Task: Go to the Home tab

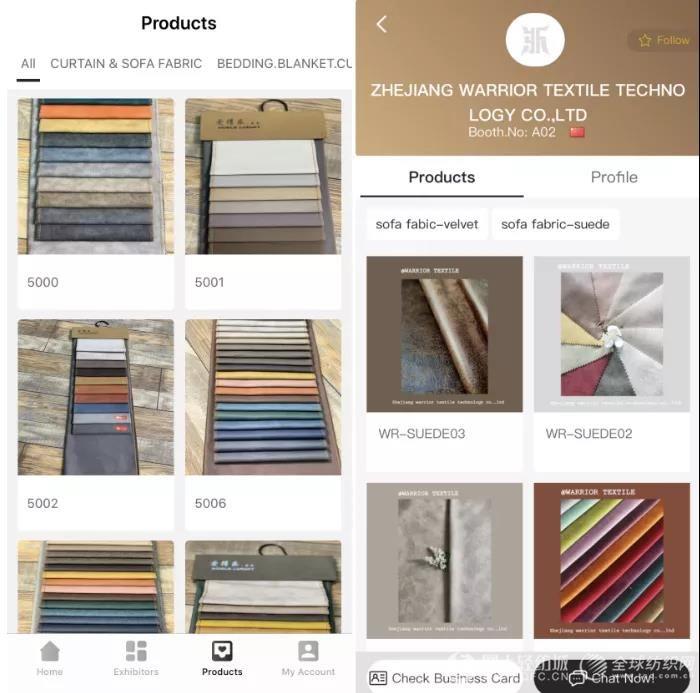Action: (50, 658)
